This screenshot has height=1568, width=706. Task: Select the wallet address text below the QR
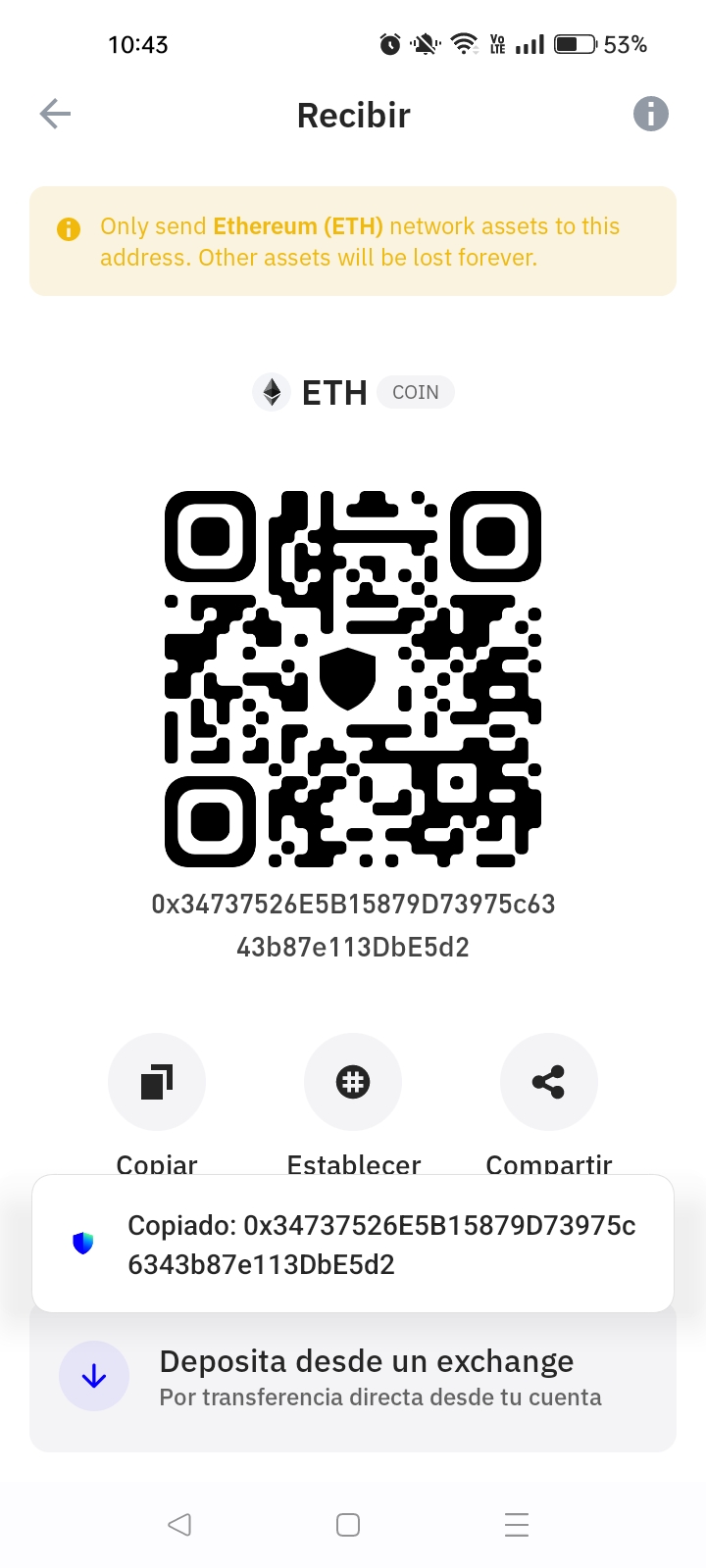click(353, 924)
